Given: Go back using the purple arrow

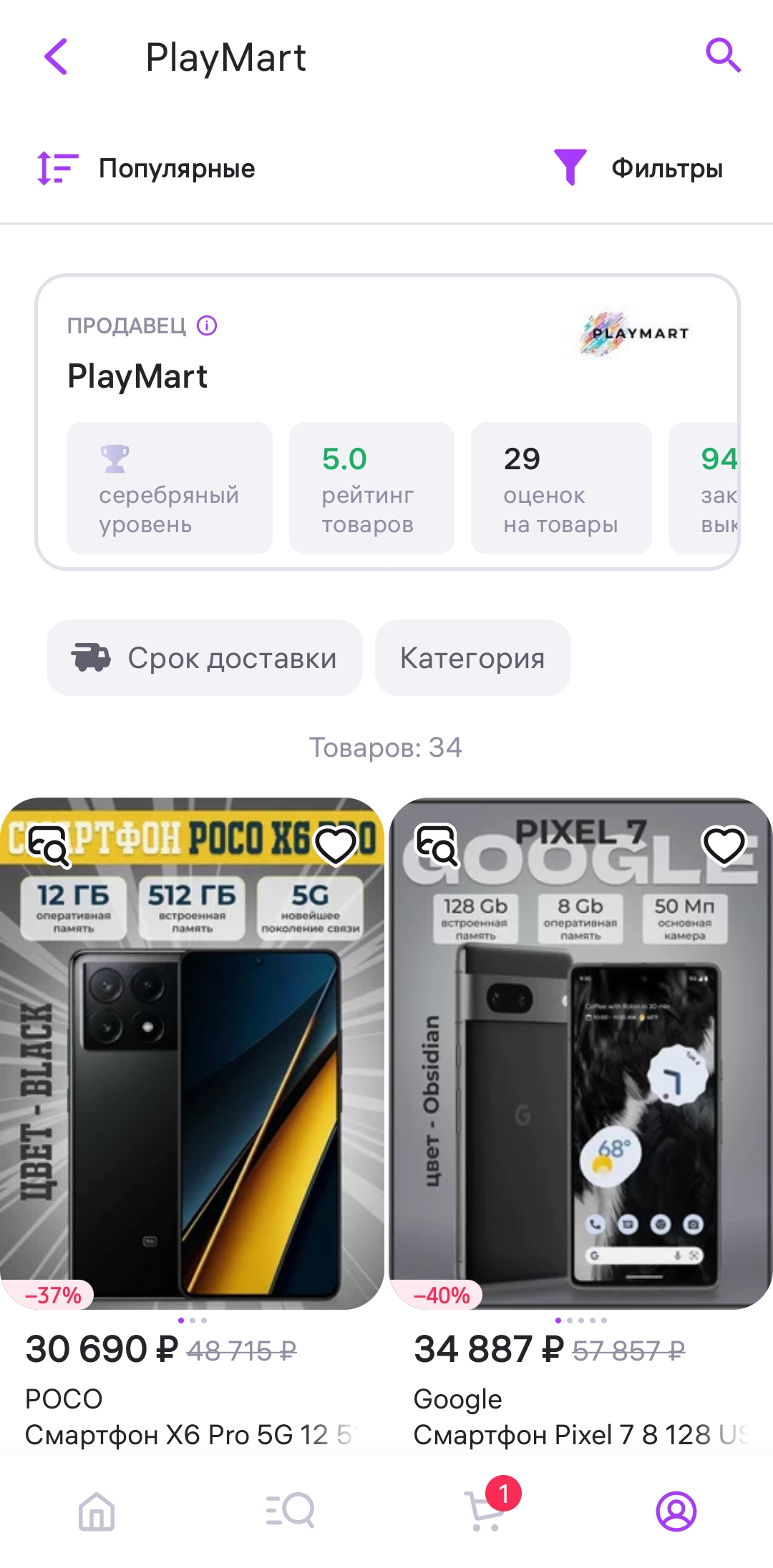Looking at the screenshot, I should tap(56, 57).
